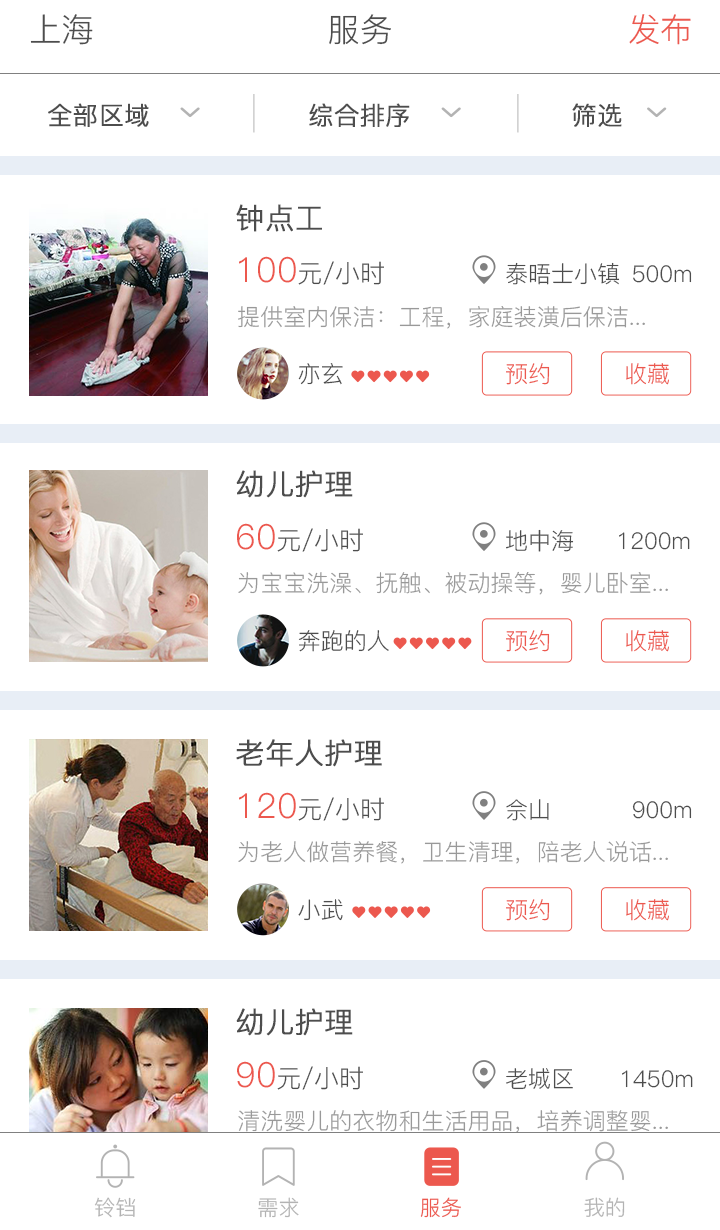720x1230 pixels.
Task: Open provider 小武's avatar
Action: (x=263, y=910)
